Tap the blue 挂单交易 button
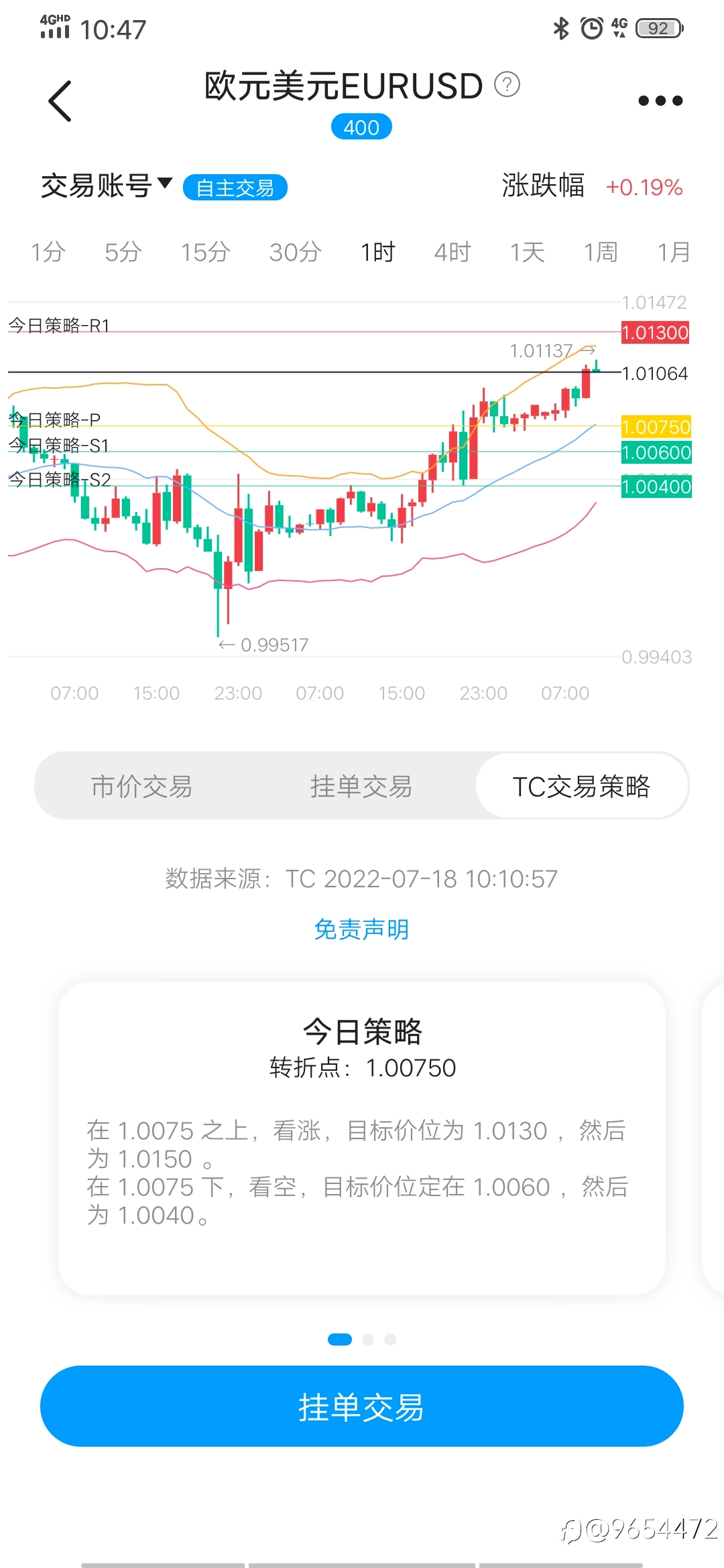The image size is (724, 1568). pyautogui.click(x=362, y=1406)
